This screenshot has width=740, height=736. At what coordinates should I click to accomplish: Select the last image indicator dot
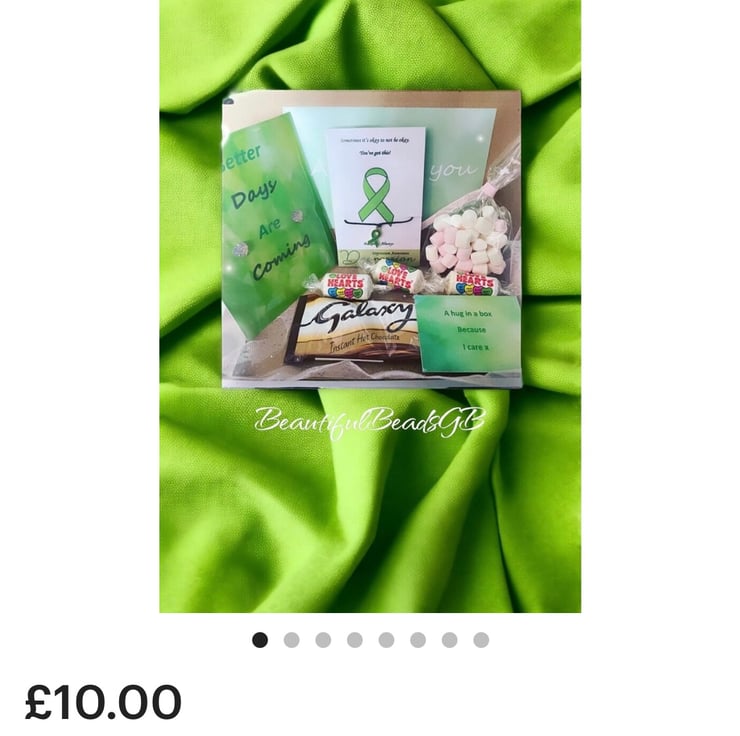(481, 640)
